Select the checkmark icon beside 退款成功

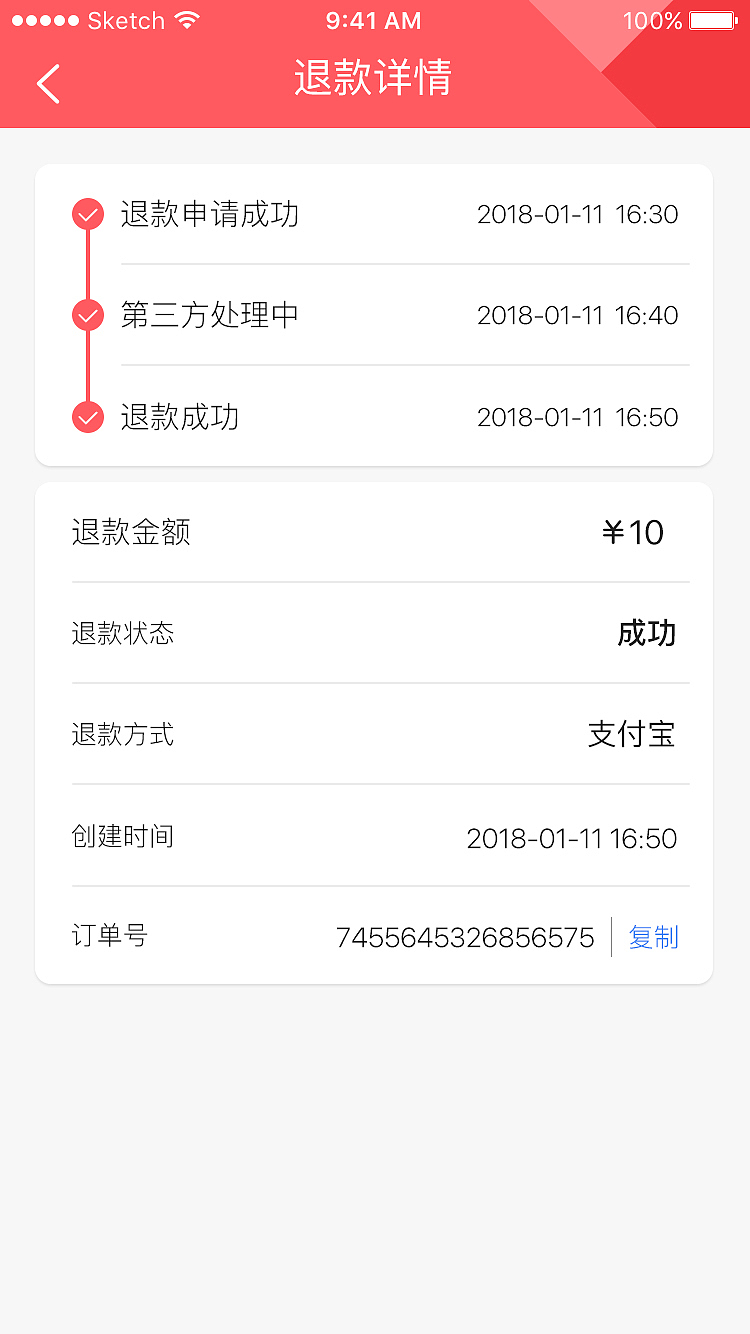click(x=87, y=417)
